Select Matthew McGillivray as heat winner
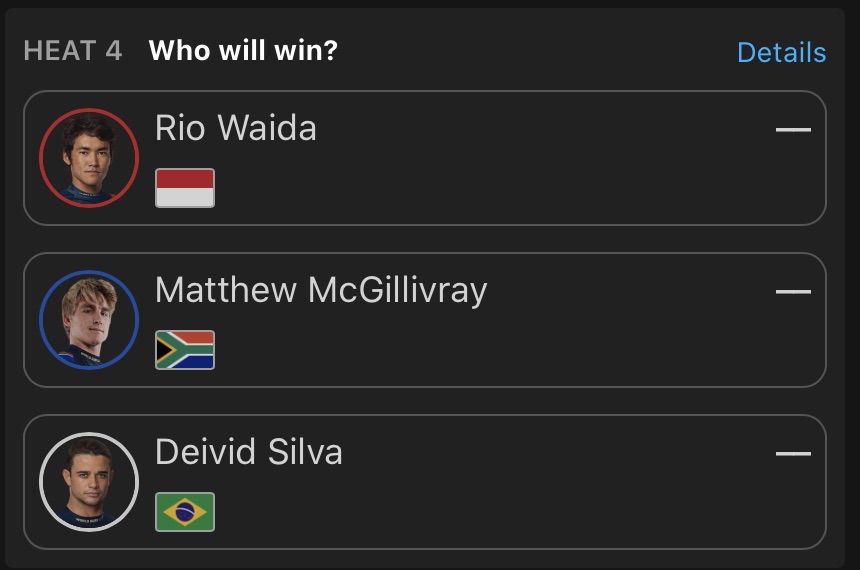This screenshot has width=860, height=570. coord(424,320)
